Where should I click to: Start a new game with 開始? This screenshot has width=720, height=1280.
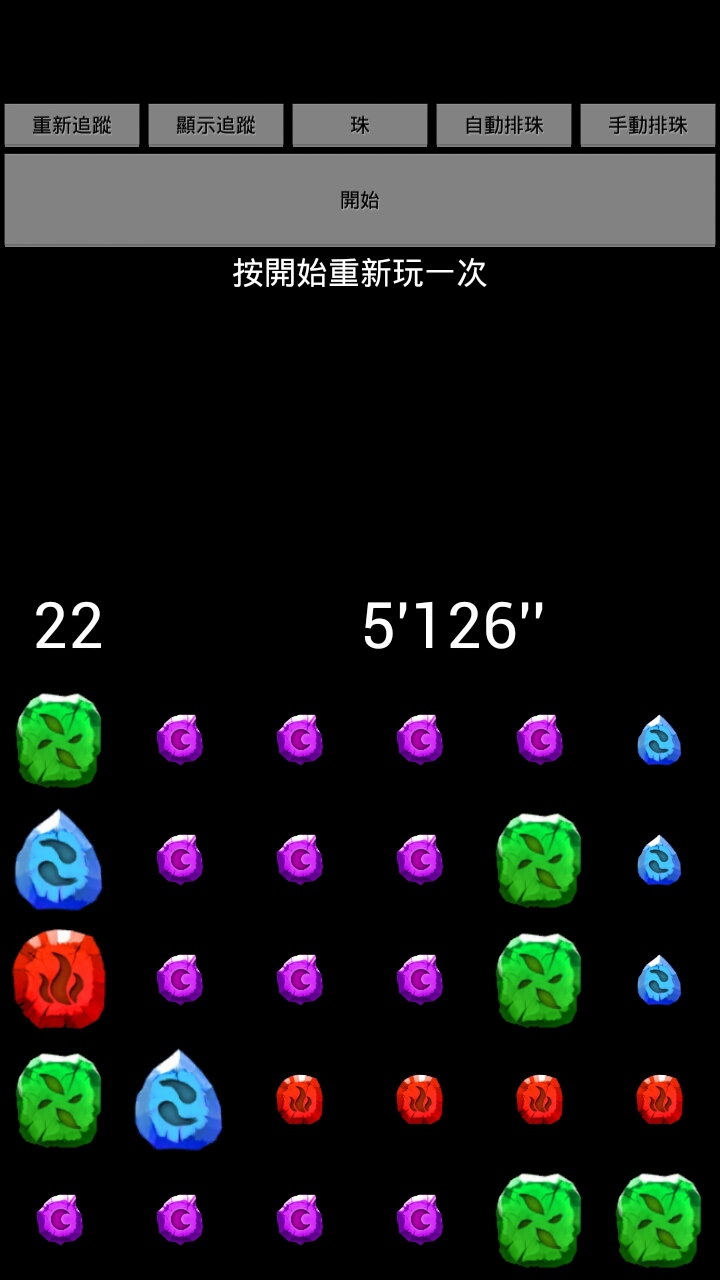pos(360,200)
